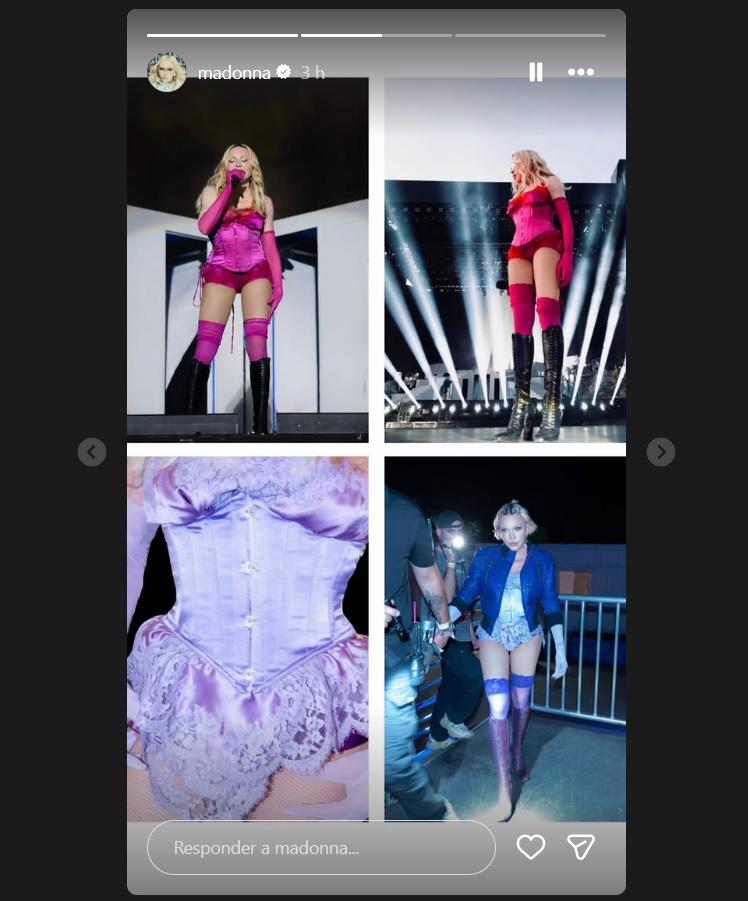The width and height of the screenshot is (748, 901).
Task: Open madonna's profile picture
Action: tap(167, 72)
